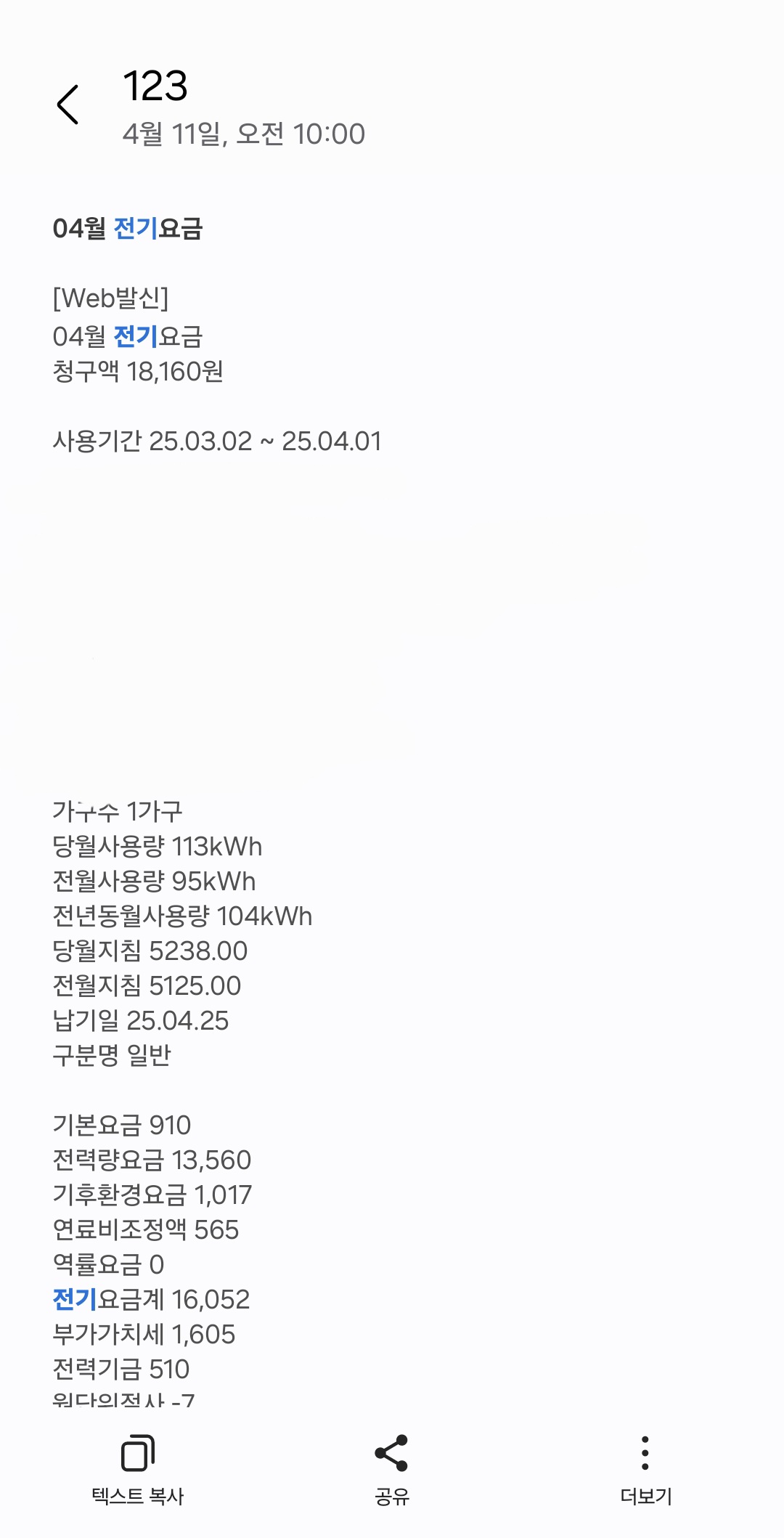This screenshot has width=784, height=1538.
Task: Open the 더보기 more options menu
Action: [x=645, y=1468]
